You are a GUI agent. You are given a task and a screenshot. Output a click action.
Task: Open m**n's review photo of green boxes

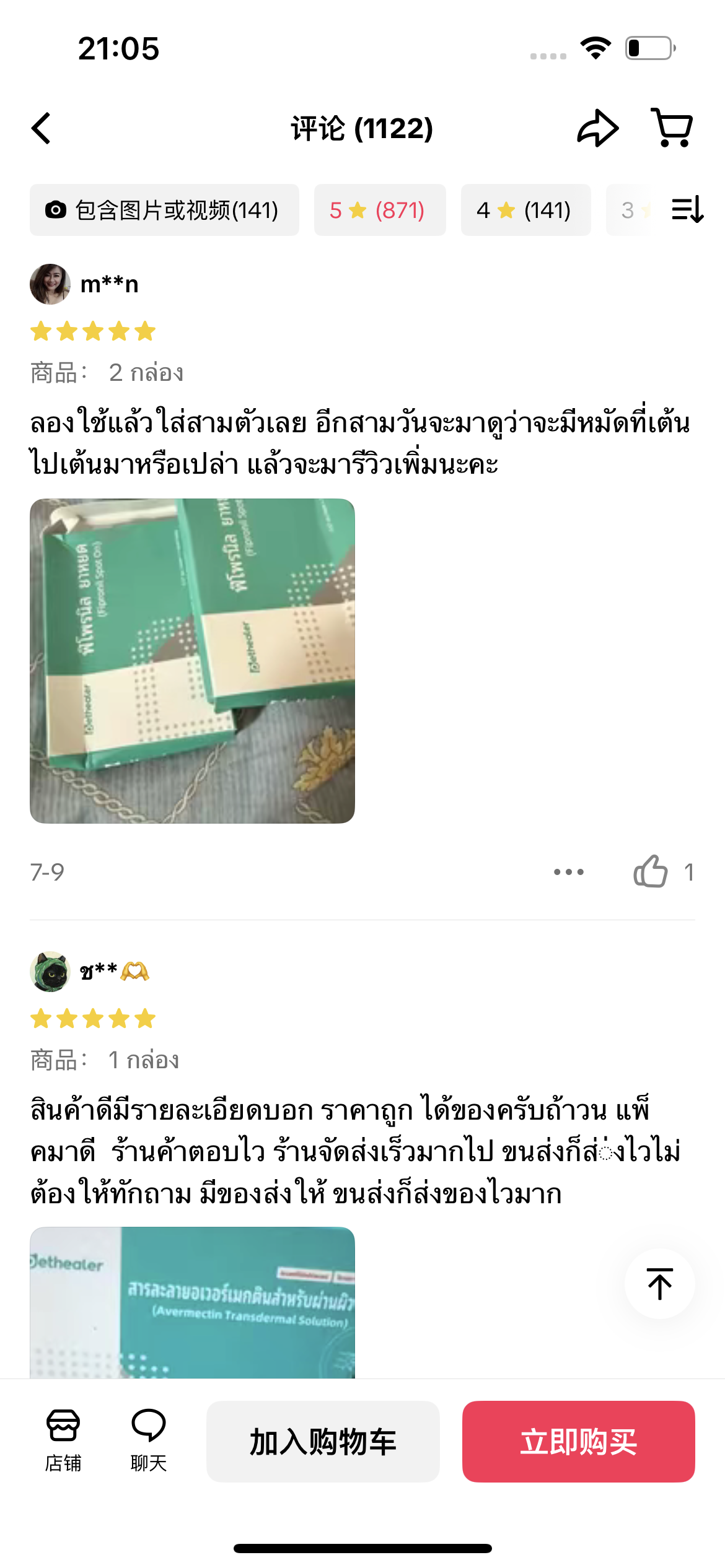coord(192,661)
